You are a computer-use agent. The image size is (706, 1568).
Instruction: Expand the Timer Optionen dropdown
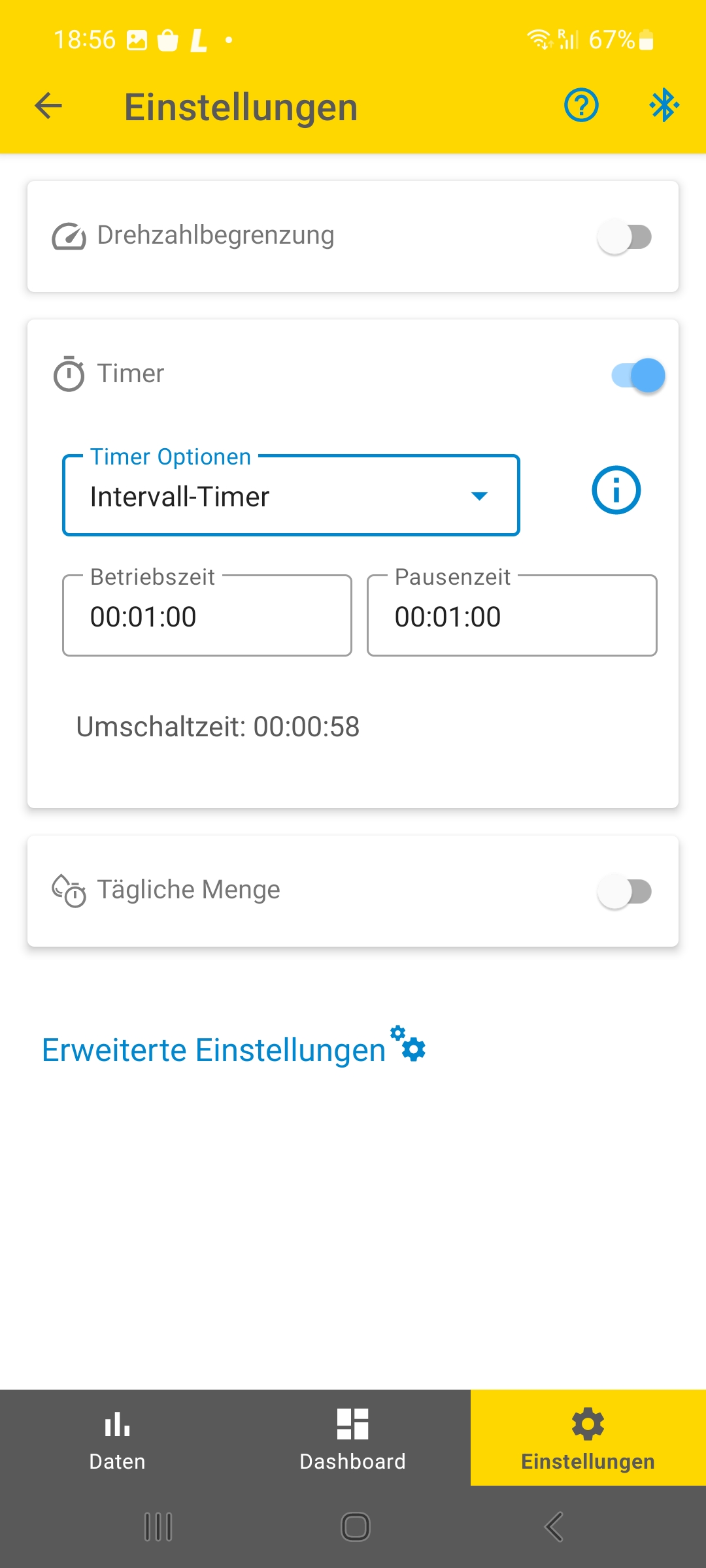pos(291,496)
